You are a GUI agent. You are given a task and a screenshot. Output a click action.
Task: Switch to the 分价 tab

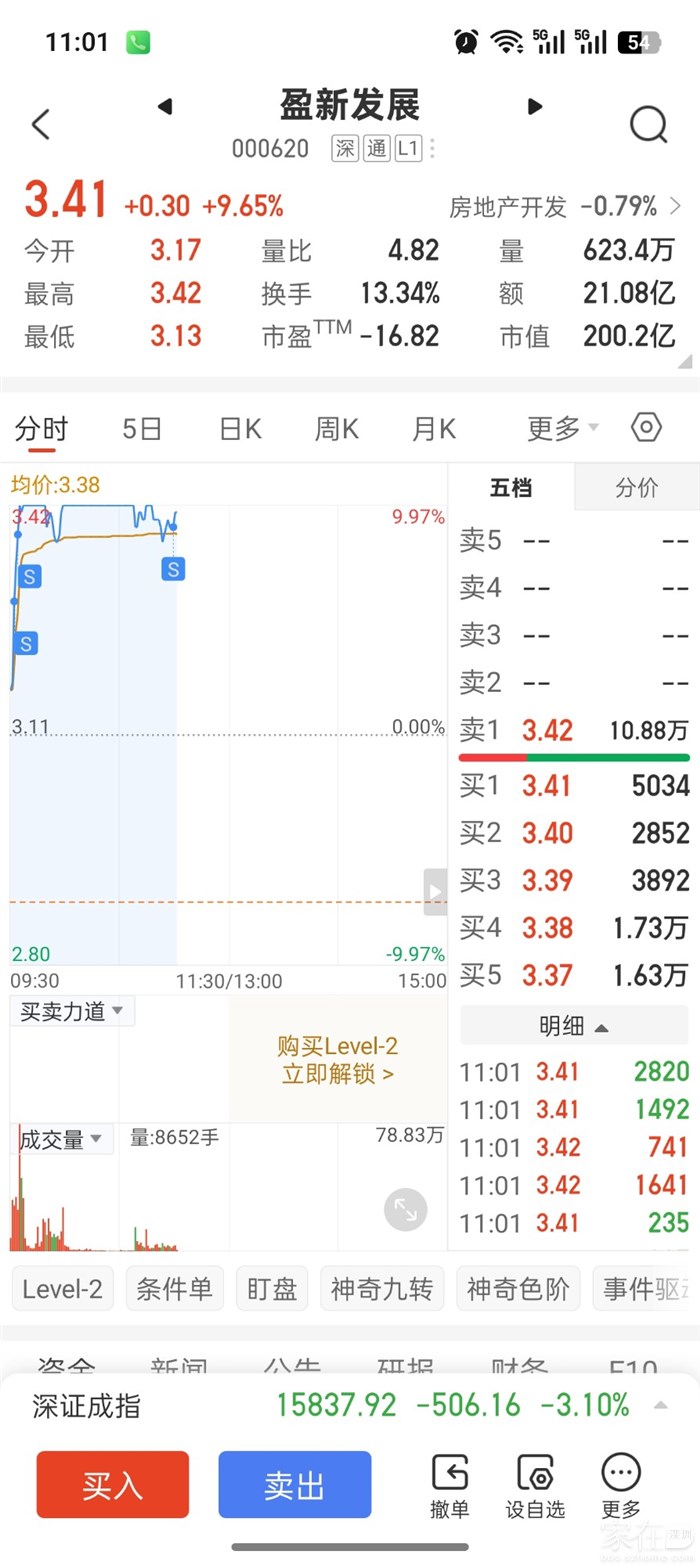637,487
